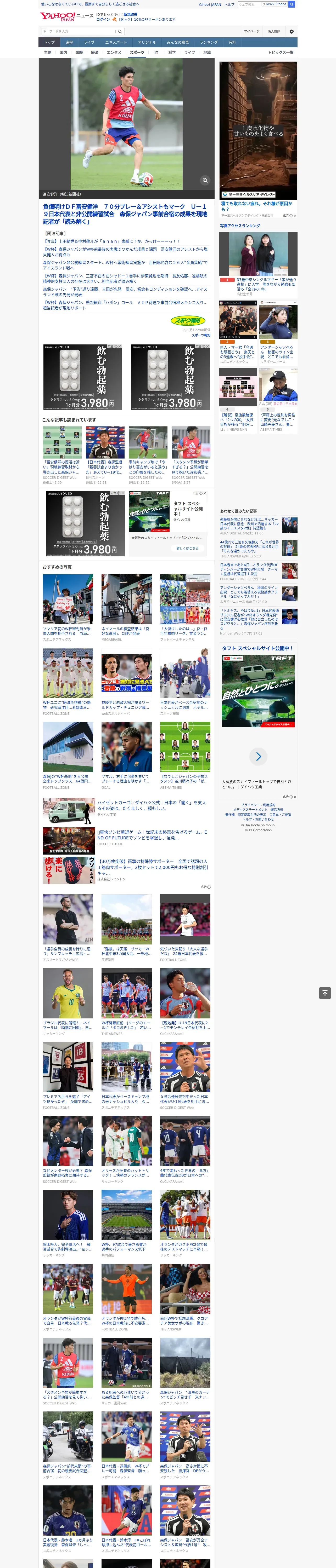Switch to the ライブ tab

coord(89,43)
